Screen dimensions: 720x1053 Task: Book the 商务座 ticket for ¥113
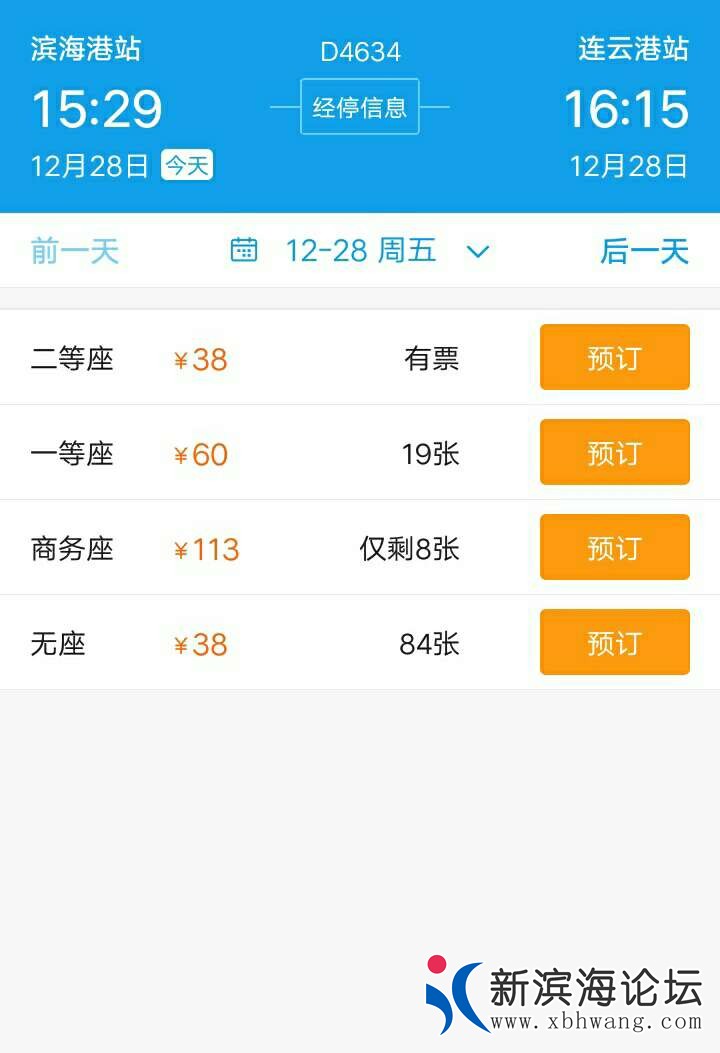click(614, 547)
